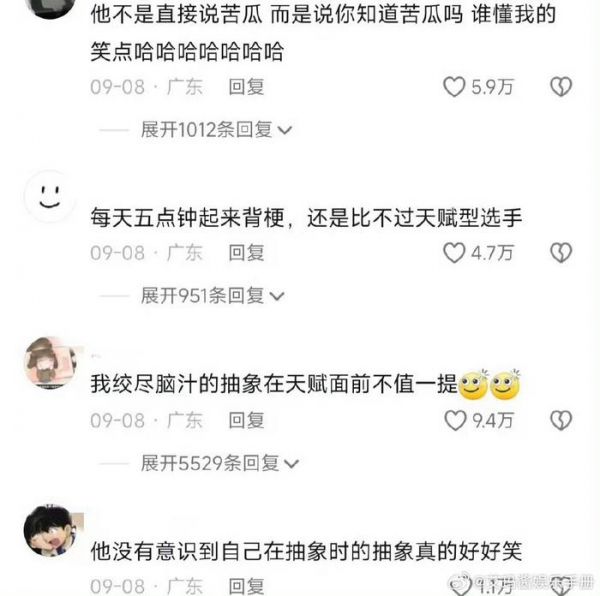
Task: Reply to the 我绞尽脑汁 comment
Action: pyautogui.click(x=246, y=420)
